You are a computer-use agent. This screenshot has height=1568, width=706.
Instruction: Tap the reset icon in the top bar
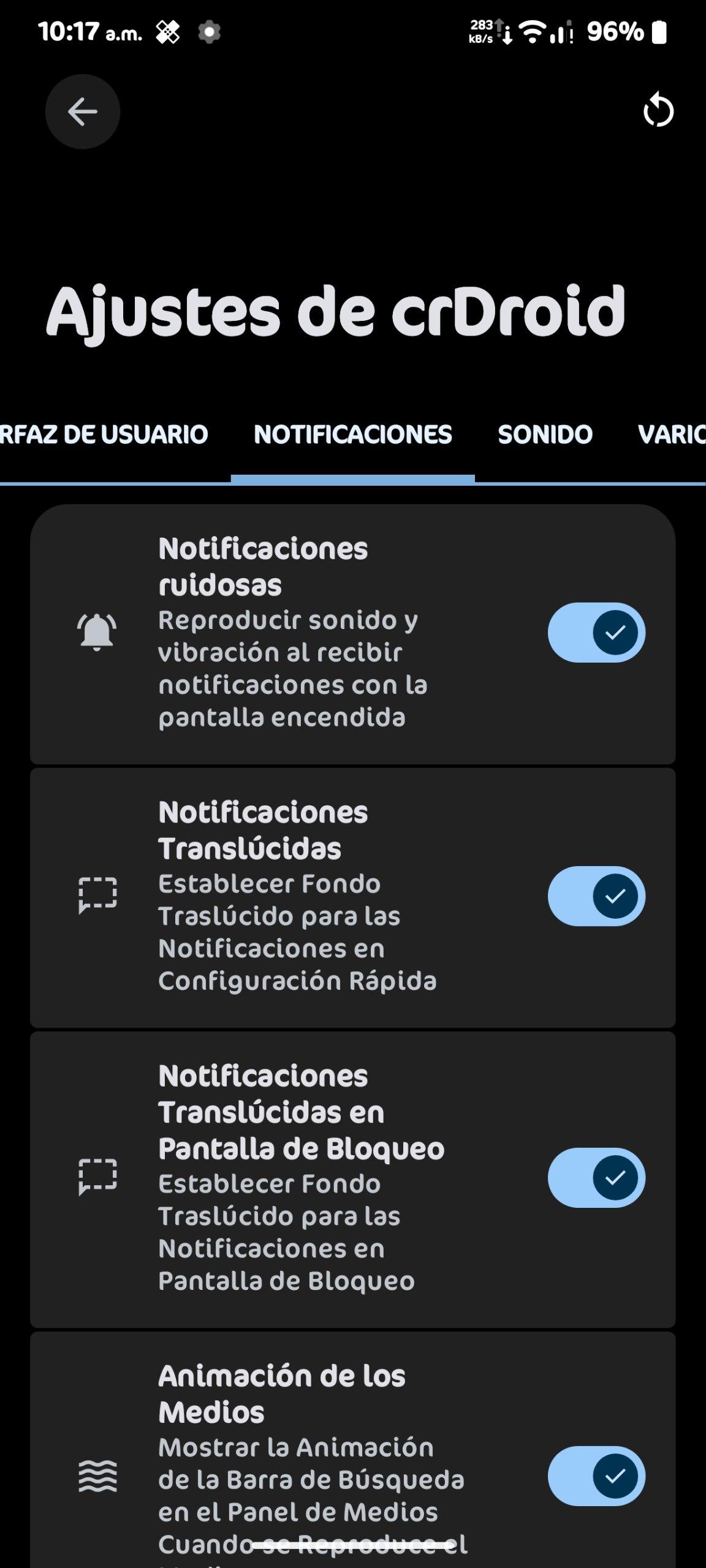click(658, 111)
